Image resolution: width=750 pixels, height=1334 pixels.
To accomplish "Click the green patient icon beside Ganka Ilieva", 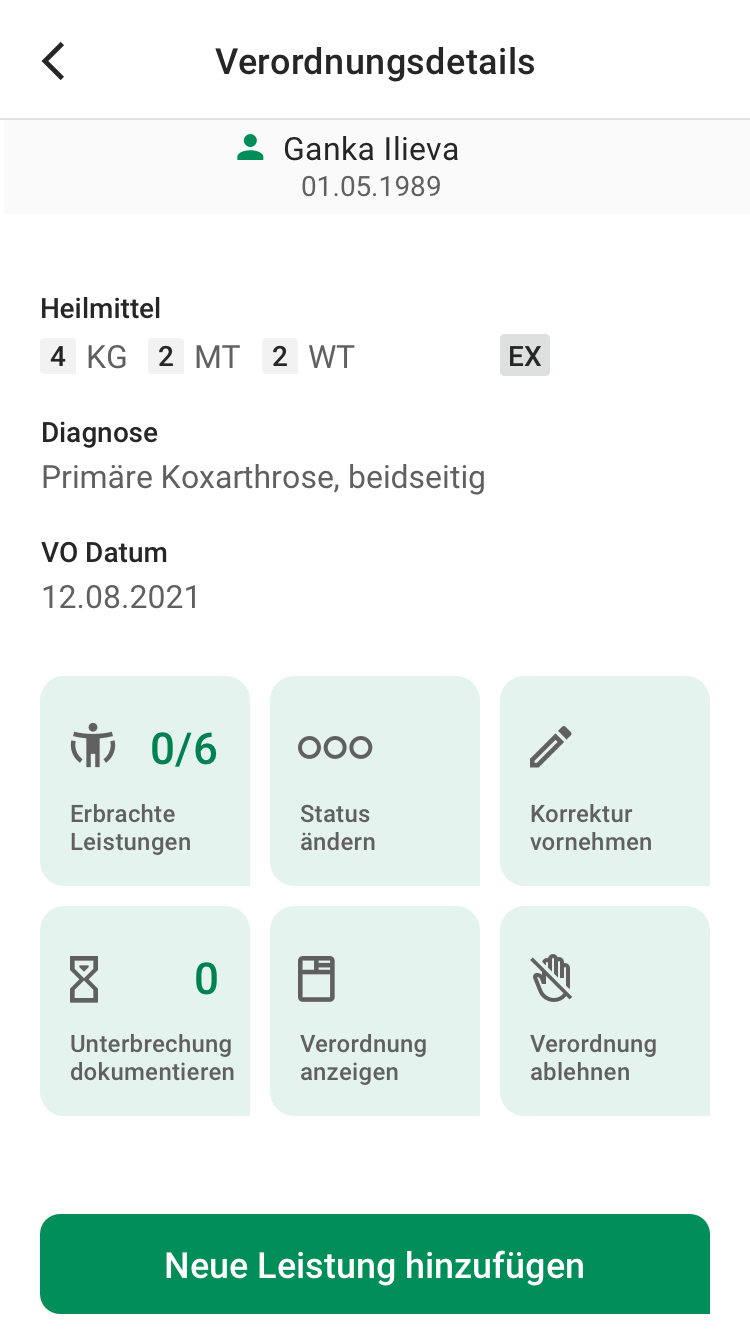I will pyautogui.click(x=249, y=148).
